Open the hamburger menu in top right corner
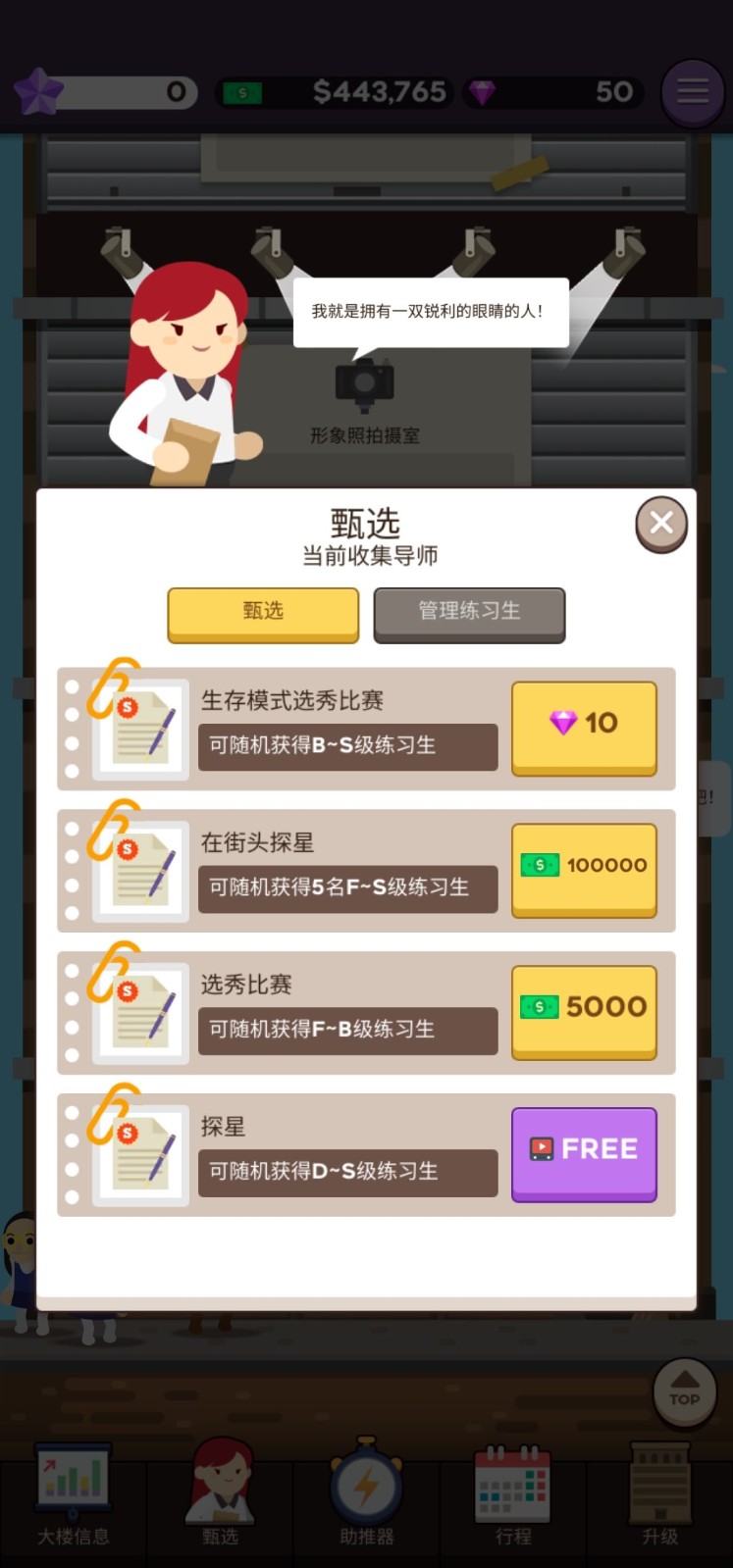The height and width of the screenshot is (1568, 733). click(x=693, y=91)
